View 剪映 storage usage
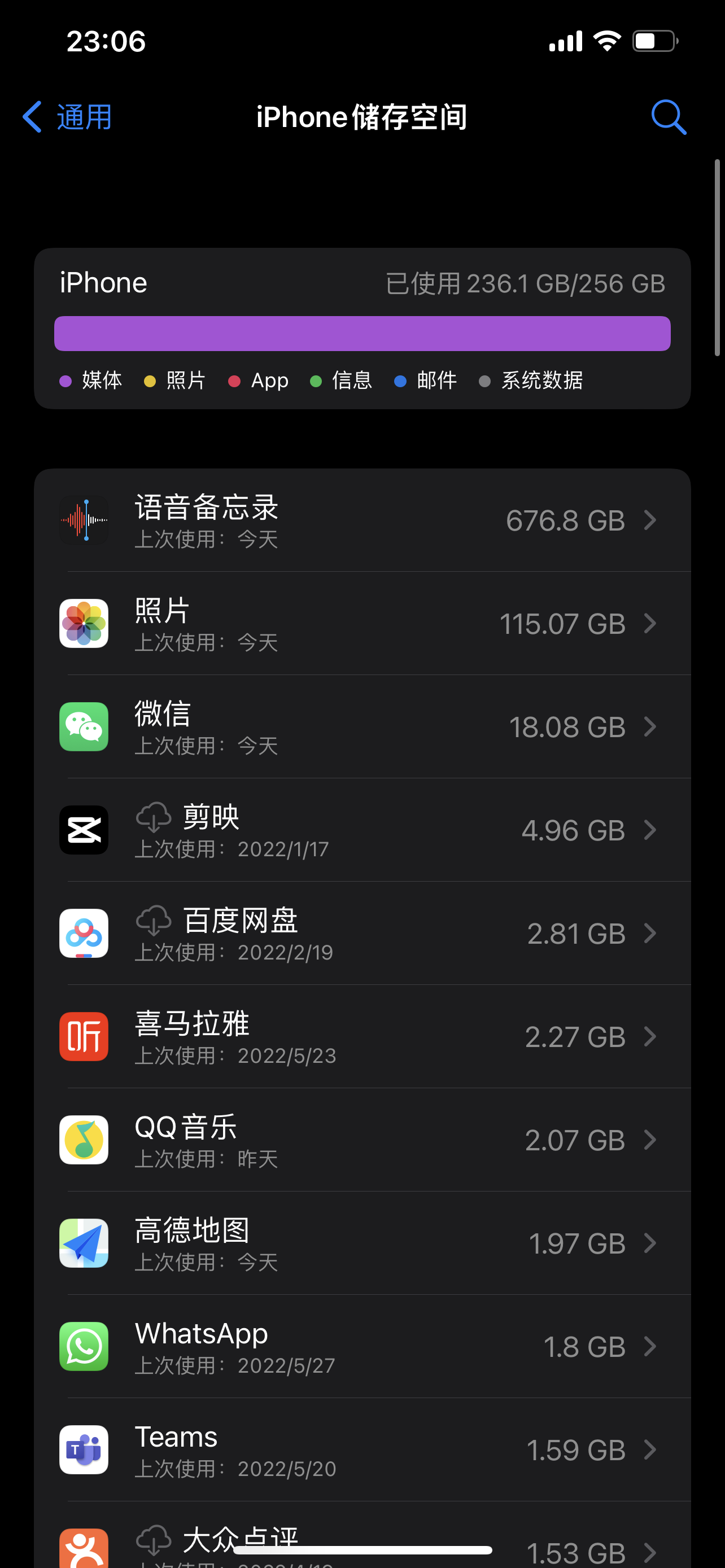Viewport: 725px width, 1568px height. click(362, 830)
